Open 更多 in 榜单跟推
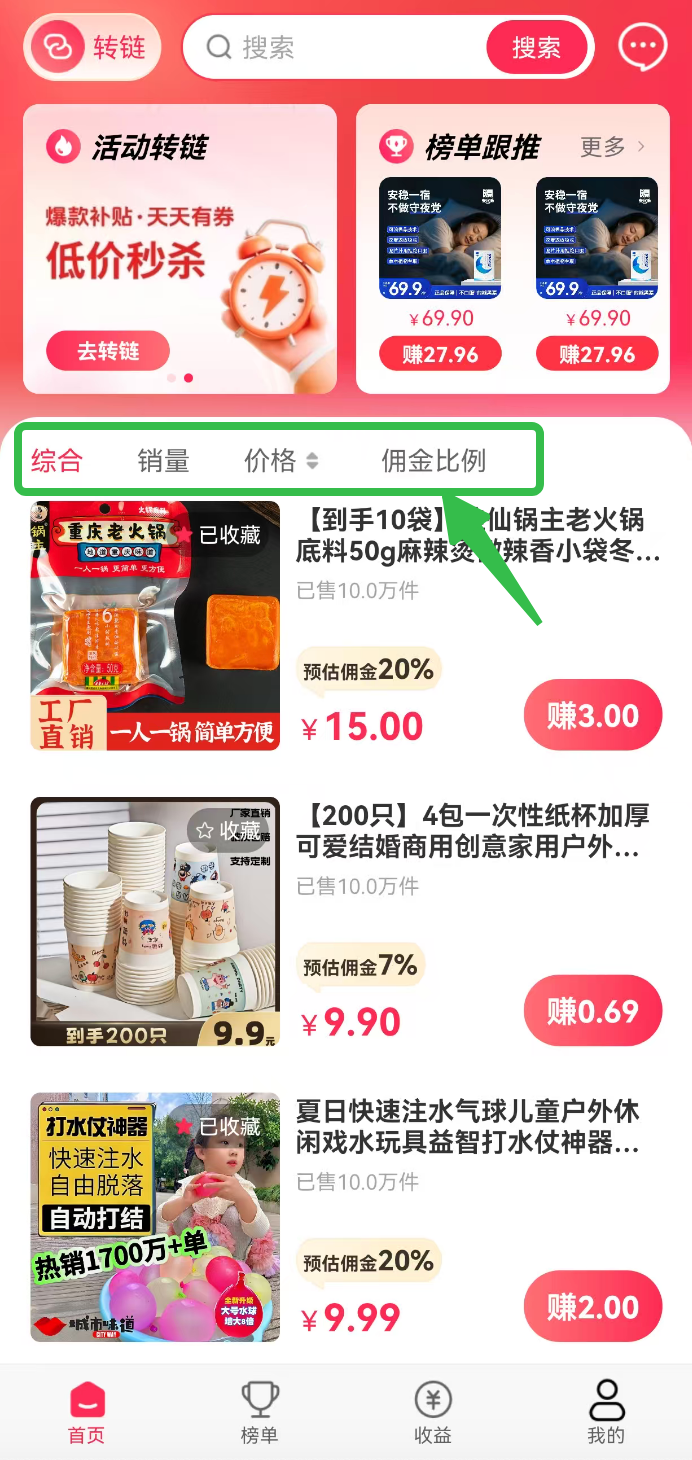This screenshot has height=1460, width=692. 612,148
